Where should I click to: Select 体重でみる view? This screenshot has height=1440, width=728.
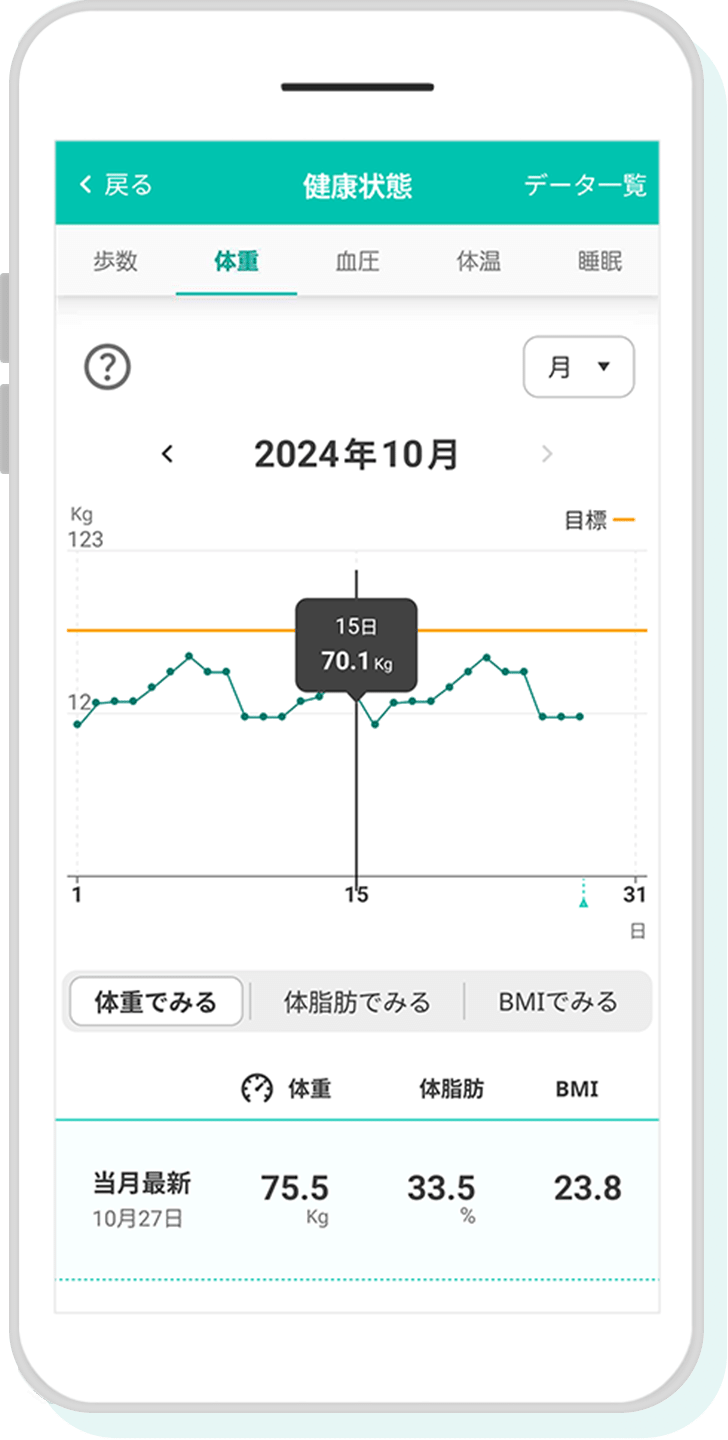(x=156, y=1002)
